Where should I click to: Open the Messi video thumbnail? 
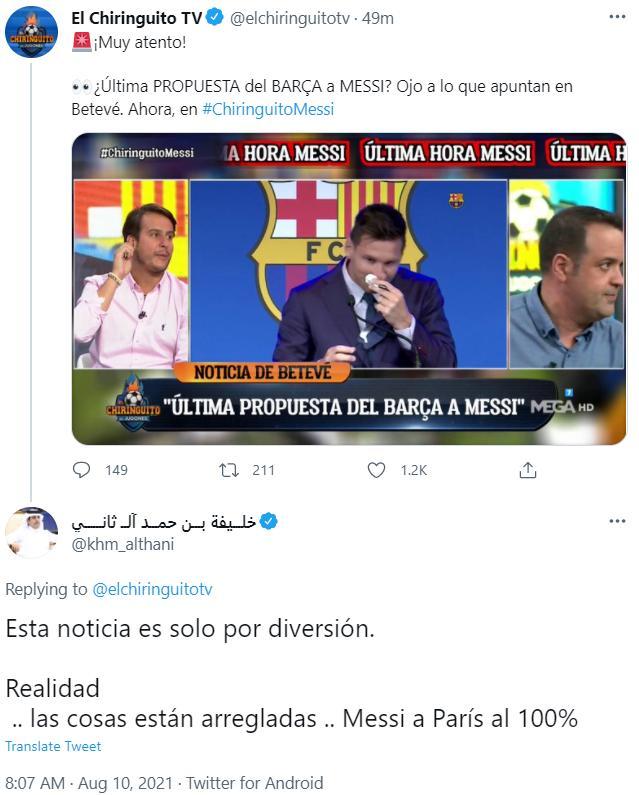pyautogui.click(x=349, y=288)
